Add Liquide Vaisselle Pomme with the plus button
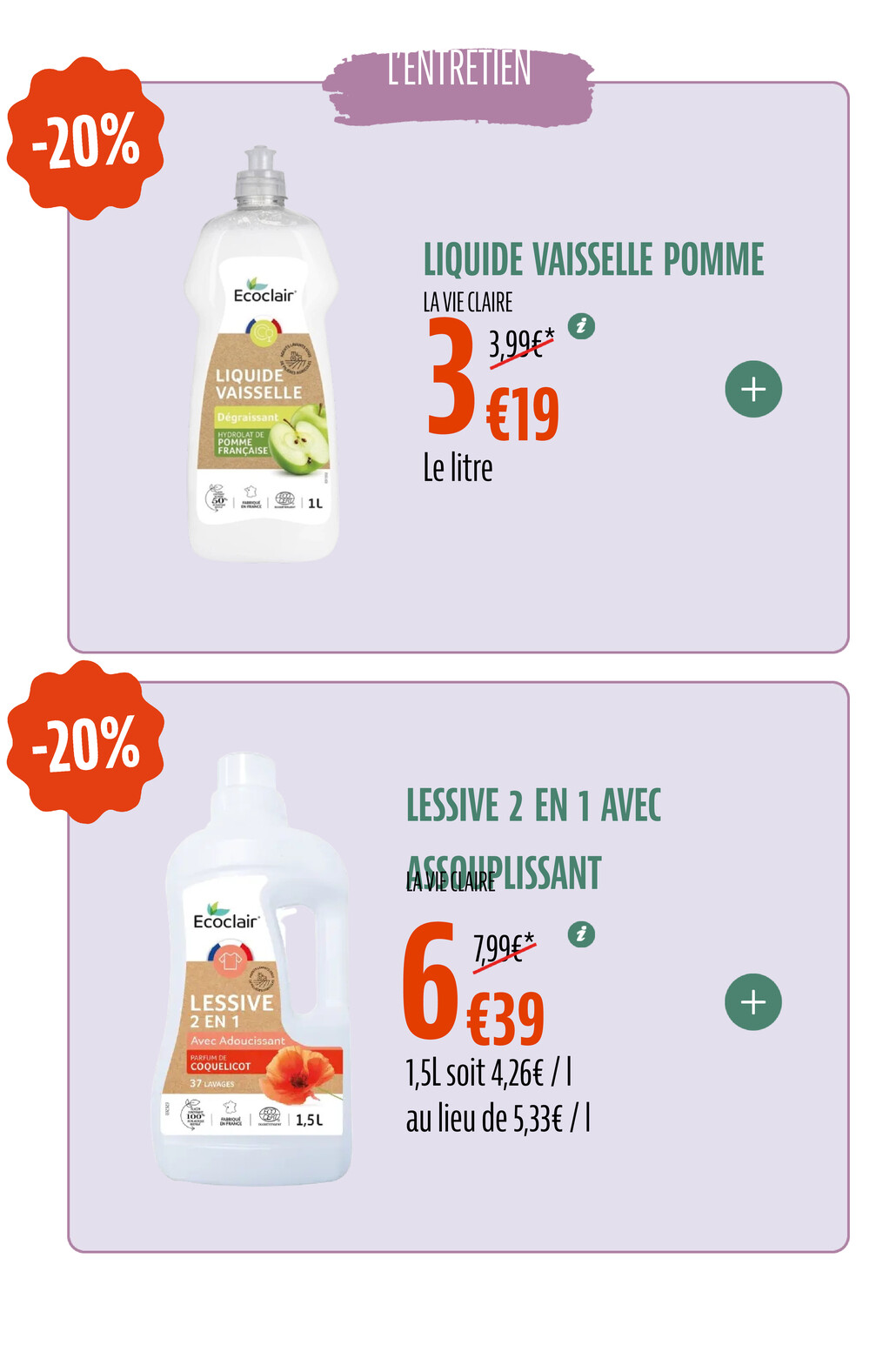Image resolution: width=896 pixels, height=1345 pixels. (753, 389)
